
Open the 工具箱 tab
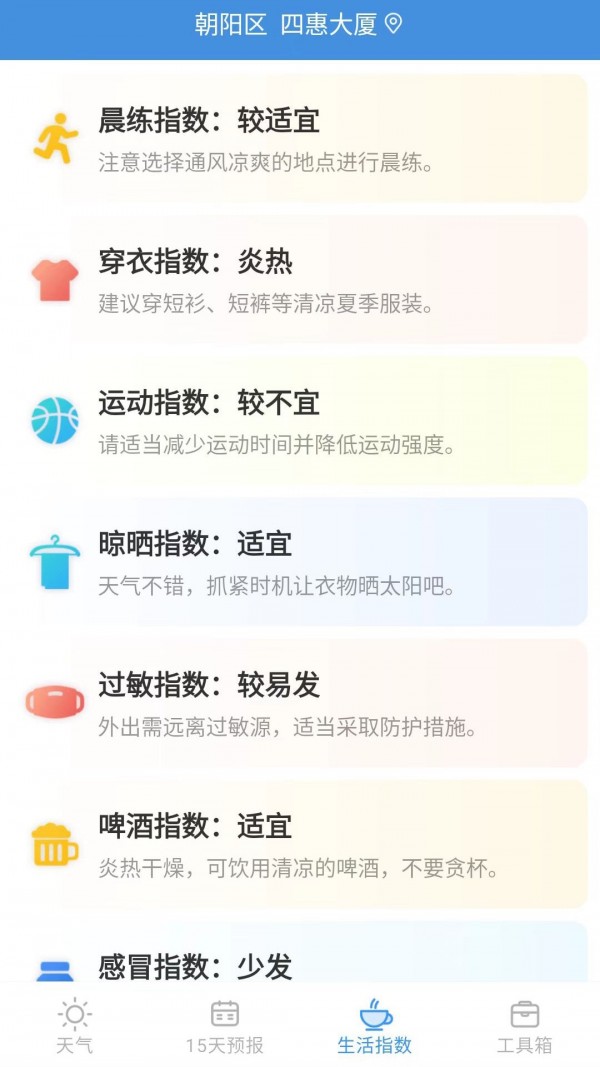525,1026
